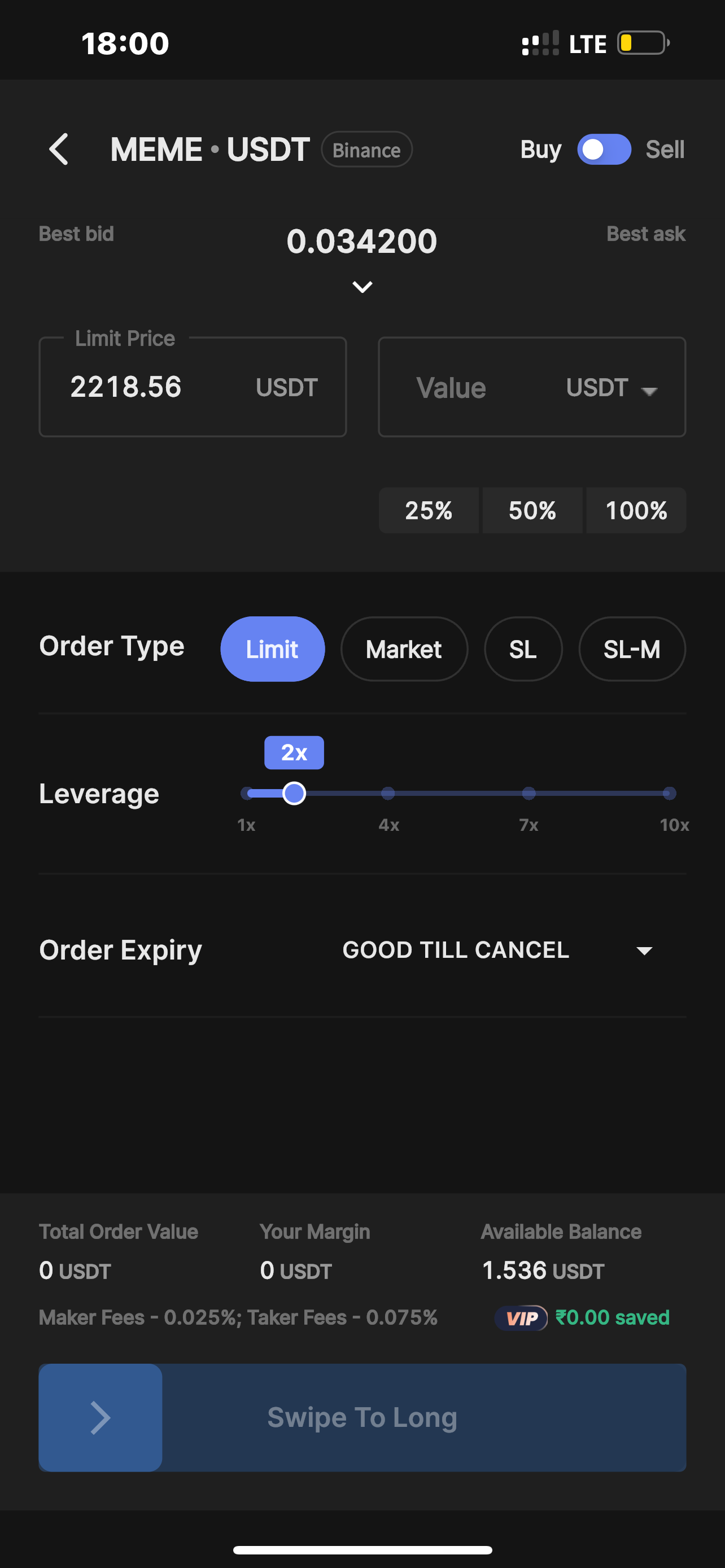Select the SL-M order type

click(632, 649)
